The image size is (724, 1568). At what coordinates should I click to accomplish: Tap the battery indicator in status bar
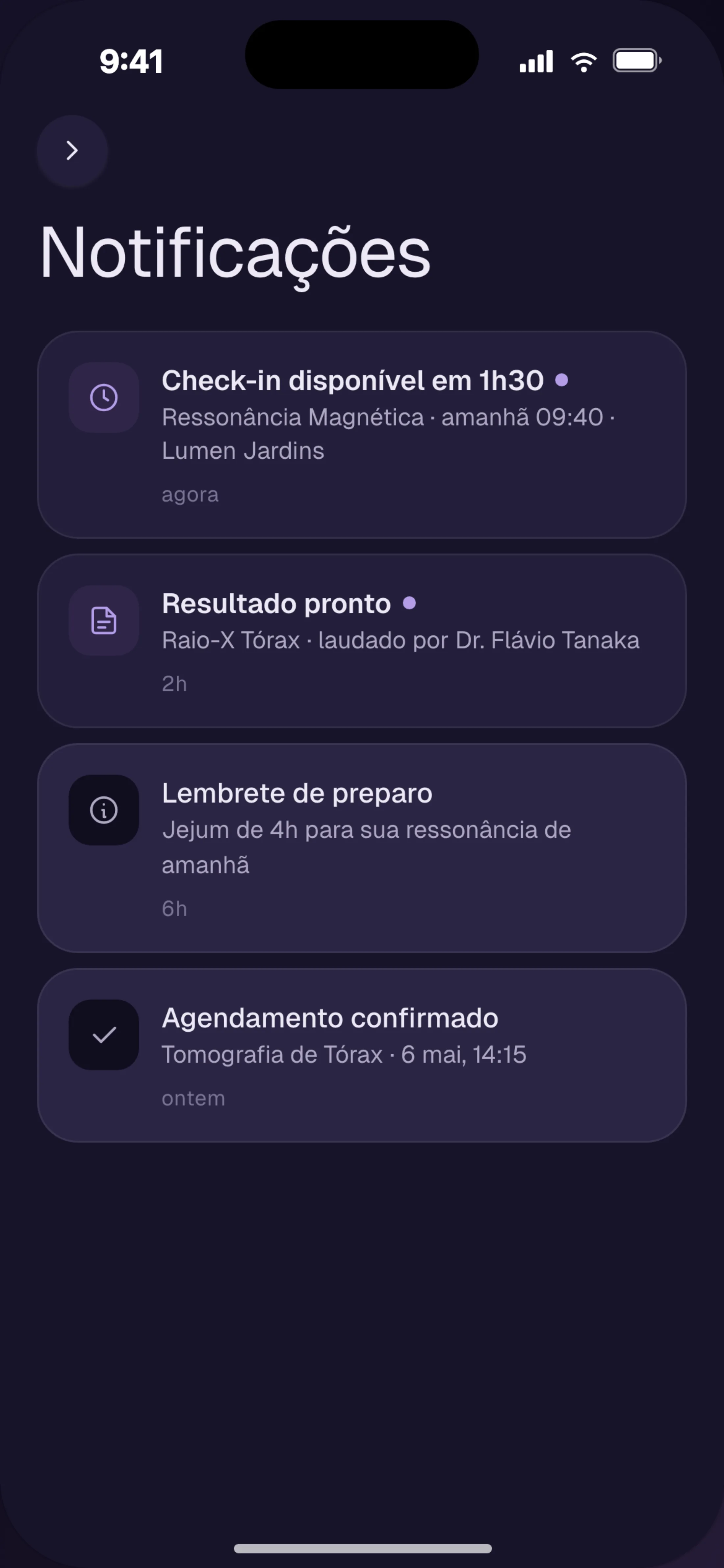[x=634, y=60]
